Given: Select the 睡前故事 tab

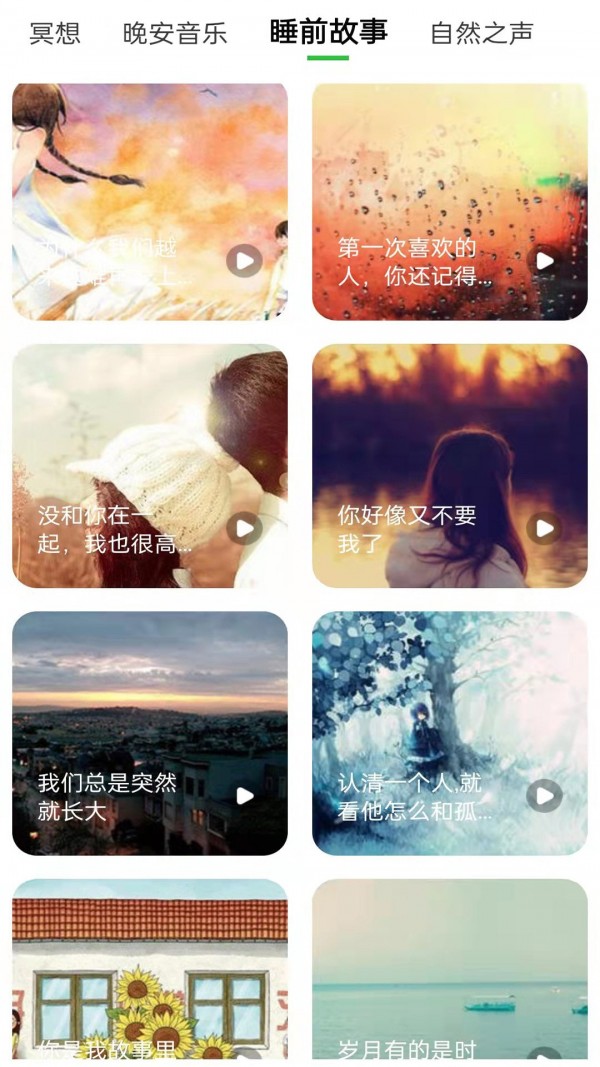Looking at the screenshot, I should coord(328,32).
